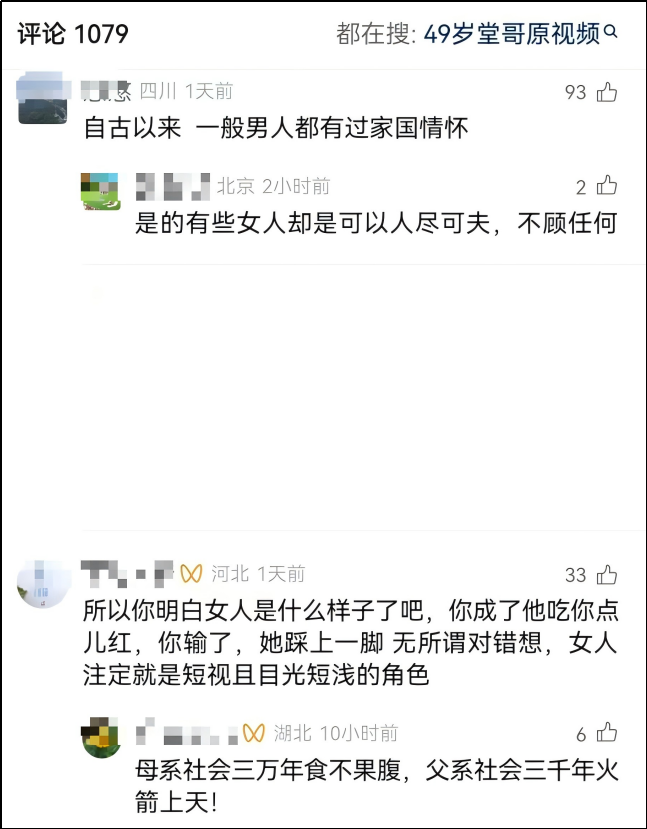
Task: Open the 四川 commenter's avatar
Action: click(43, 97)
